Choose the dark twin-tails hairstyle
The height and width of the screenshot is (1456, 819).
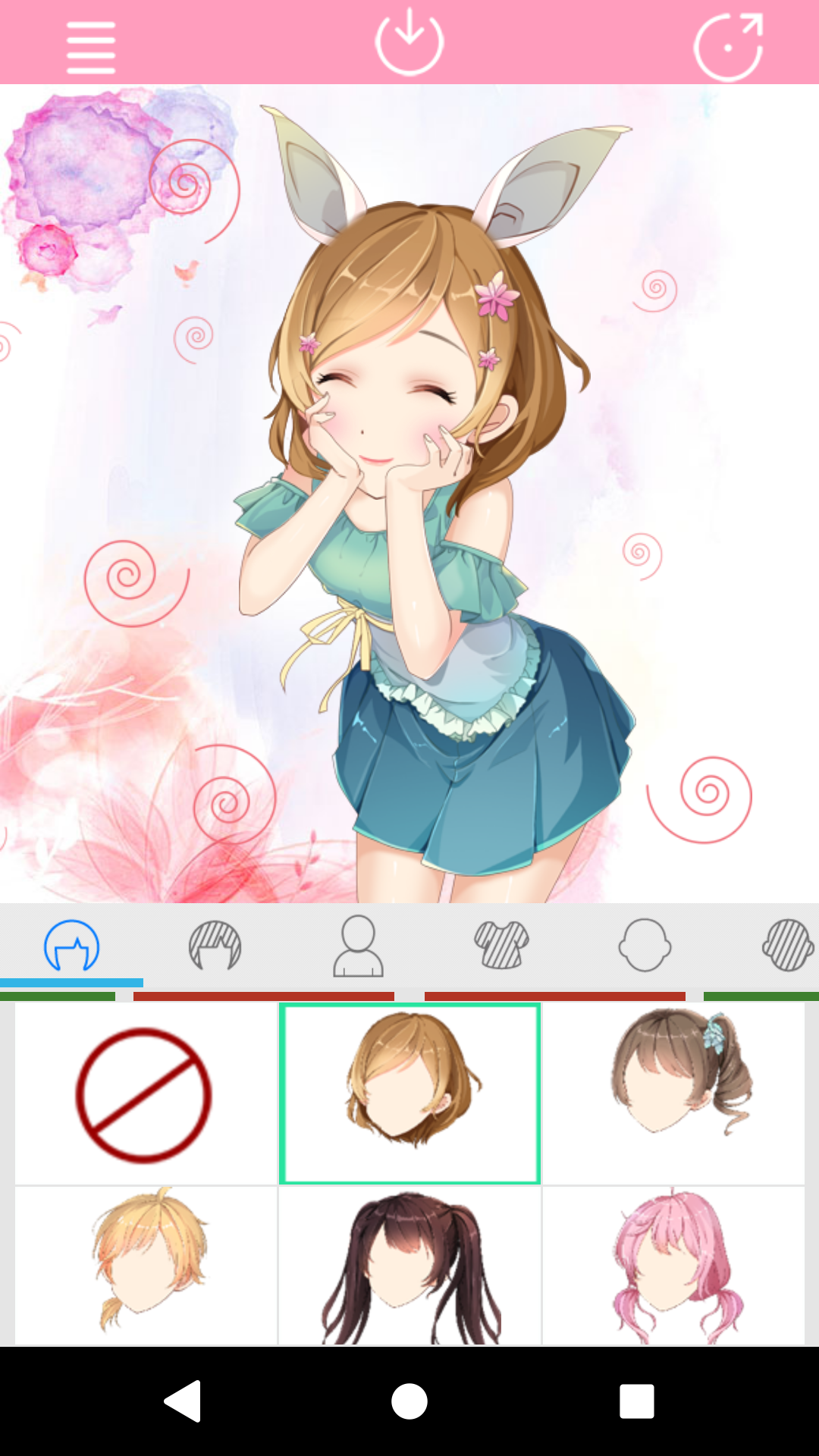(409, 1265)
